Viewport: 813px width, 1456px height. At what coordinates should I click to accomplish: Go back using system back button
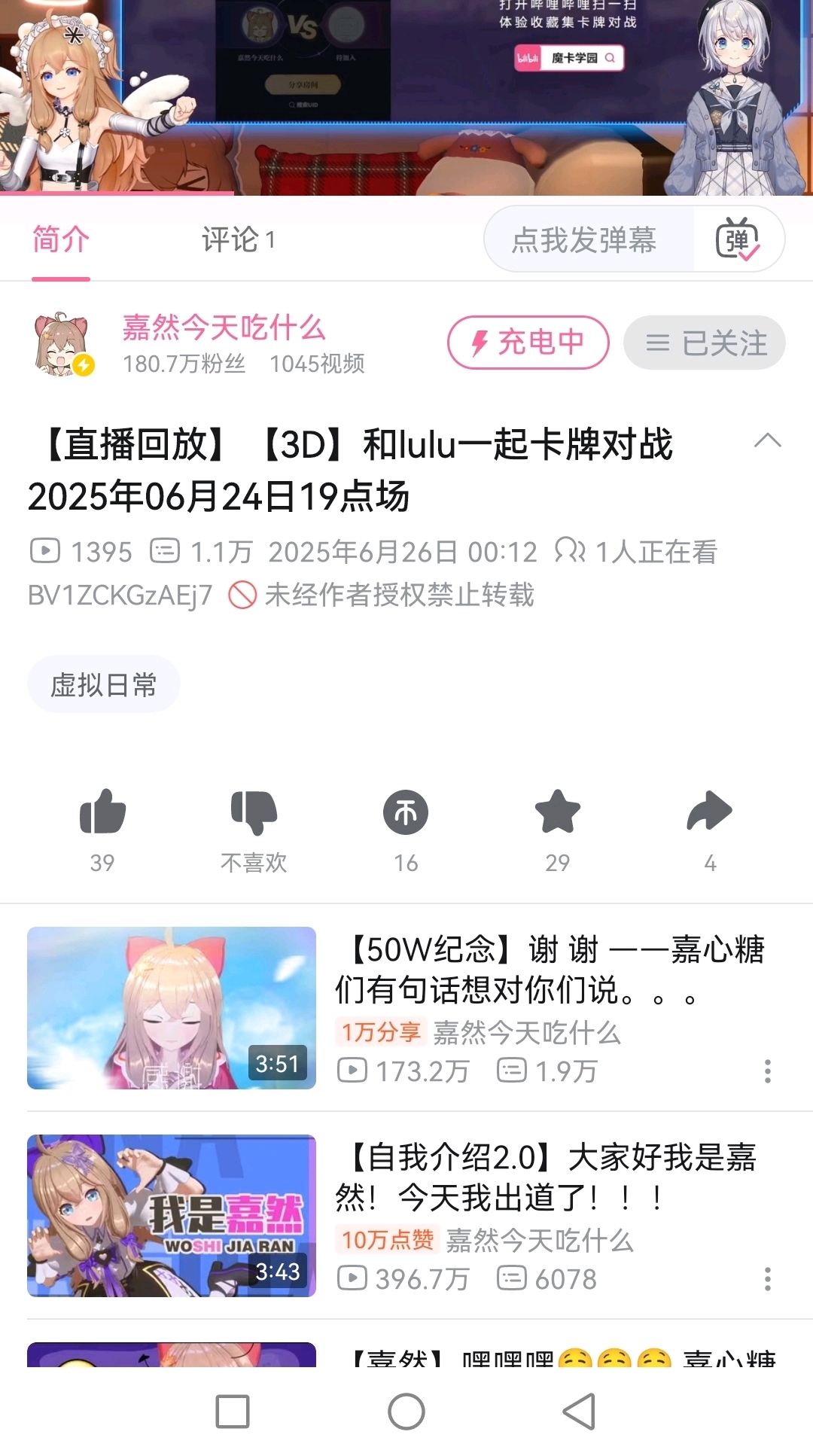point(580,1412)
